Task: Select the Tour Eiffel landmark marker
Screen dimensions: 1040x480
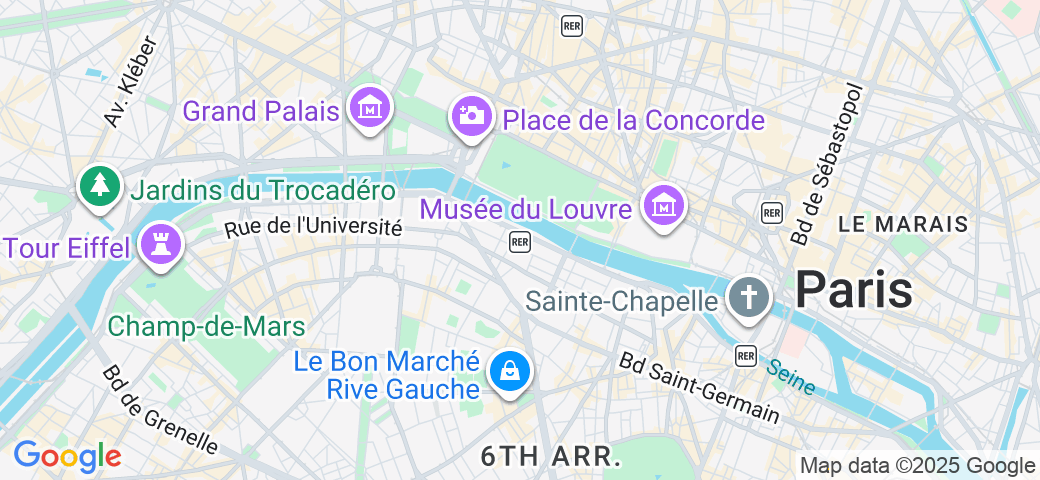Action: click(x=160, y=243)
